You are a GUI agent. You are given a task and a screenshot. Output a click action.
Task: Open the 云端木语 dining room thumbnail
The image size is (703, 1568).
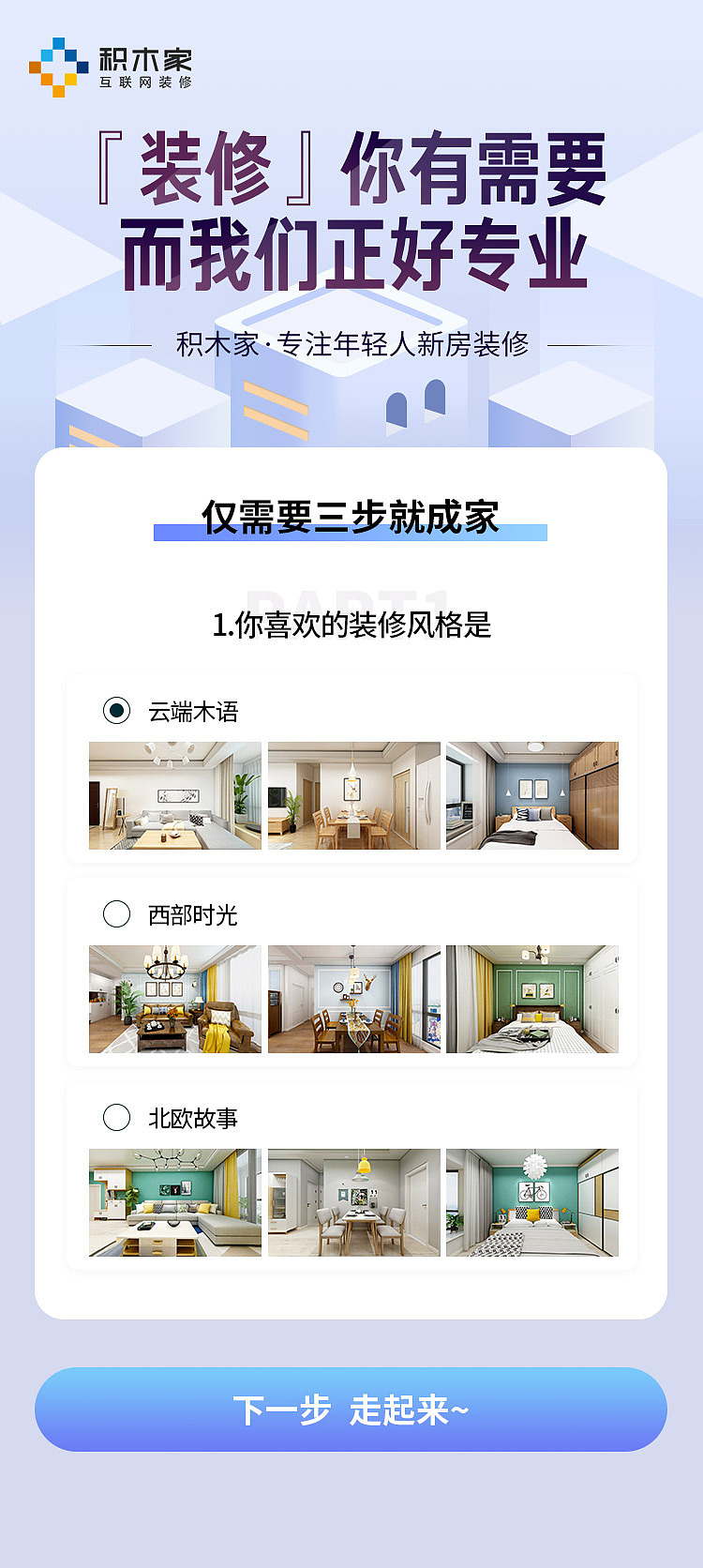351,794
